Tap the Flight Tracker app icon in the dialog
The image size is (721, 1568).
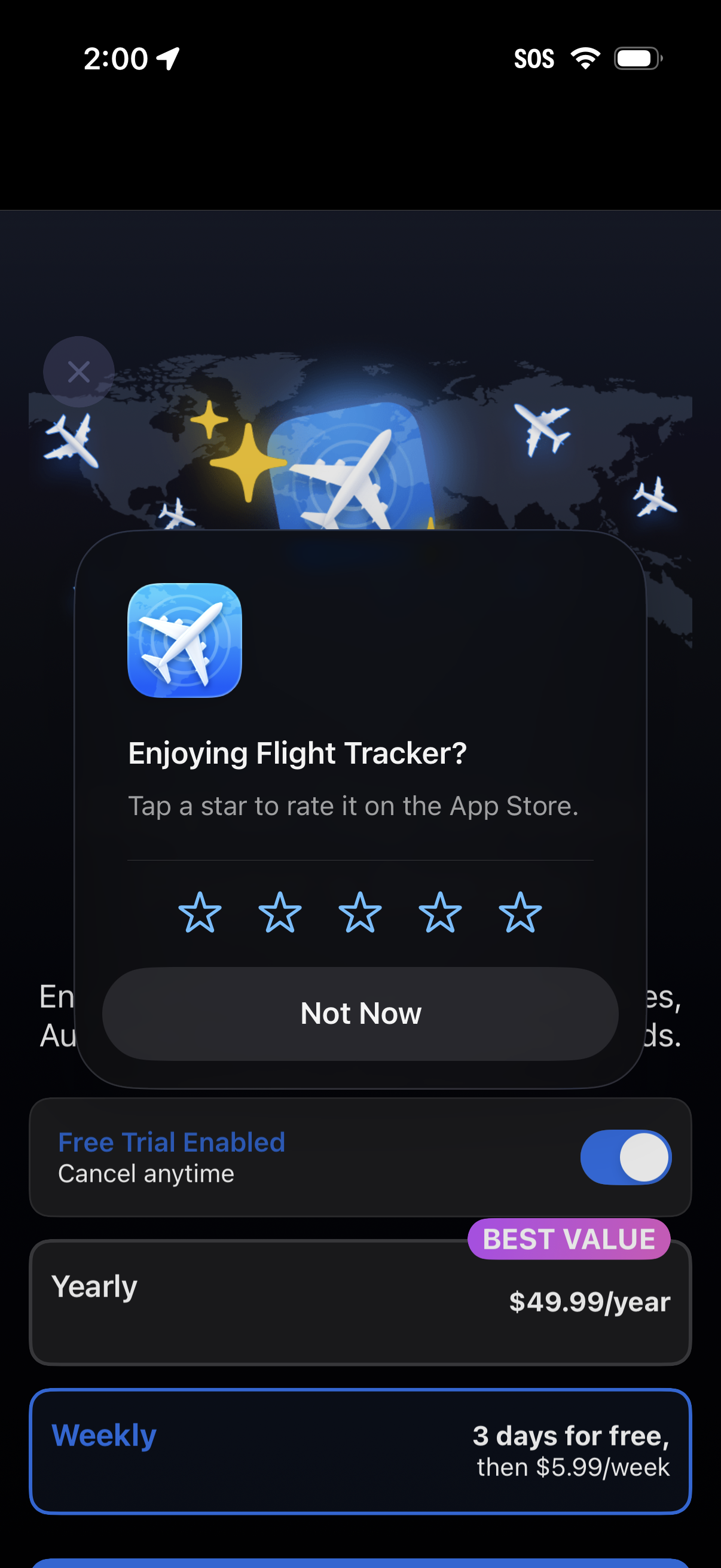tap(184, 641)
